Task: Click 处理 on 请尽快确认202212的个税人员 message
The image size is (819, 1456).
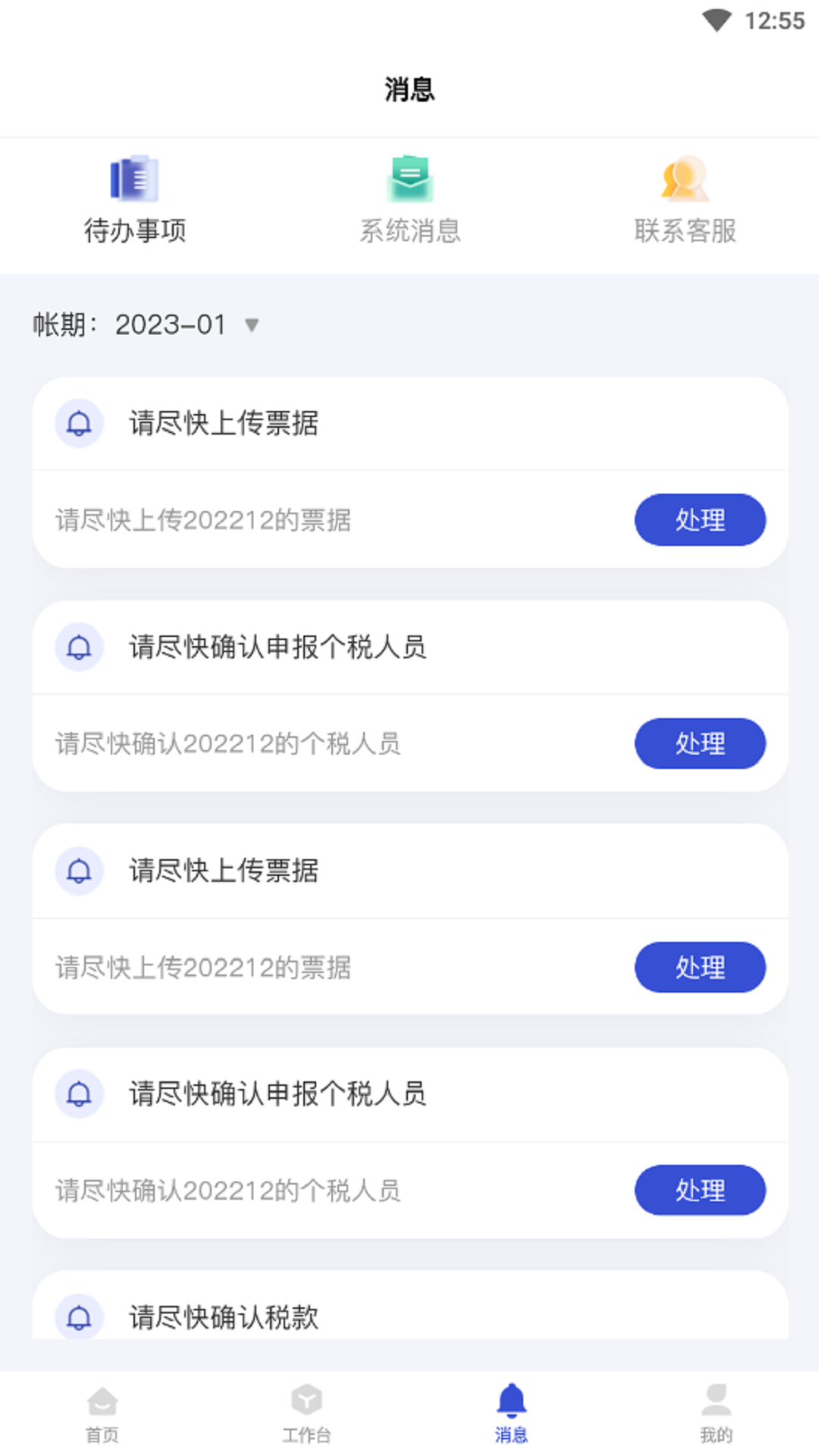Action: tap(700, 744)
